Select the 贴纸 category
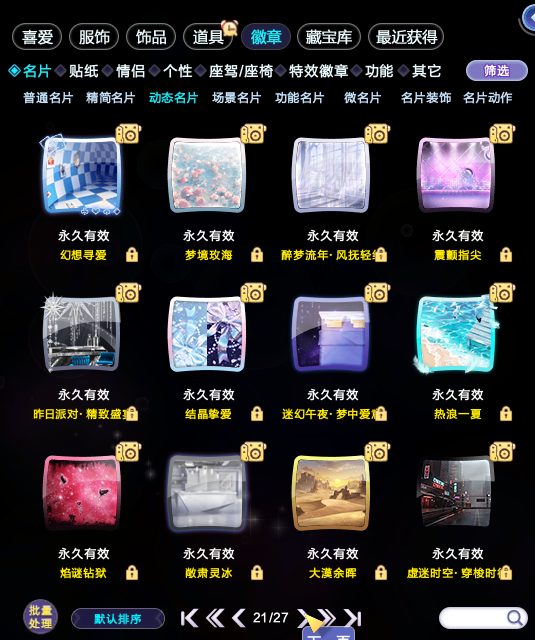This screenshot has height=640, width=535. coord(84,71)
